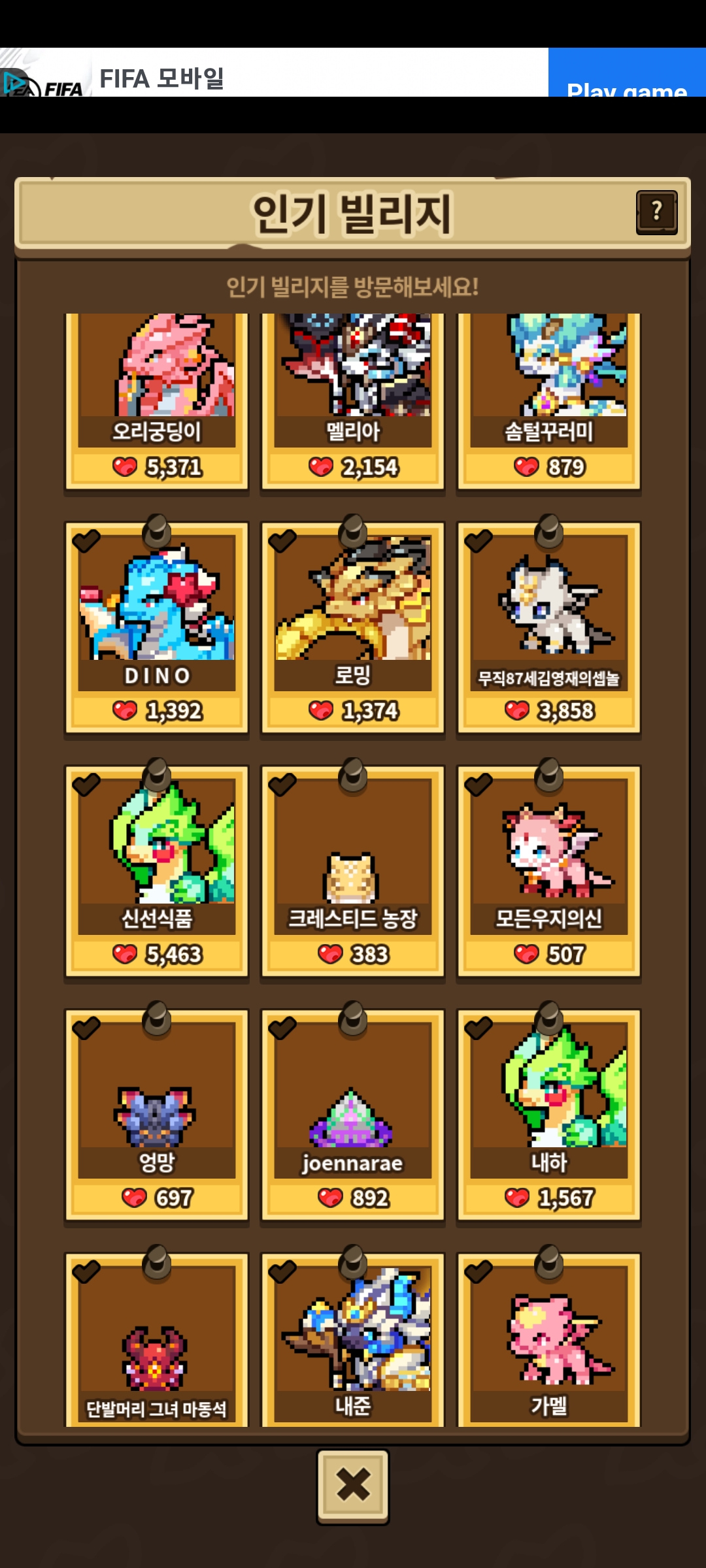Open the 크레스티드 농장 village

point(353,871)
